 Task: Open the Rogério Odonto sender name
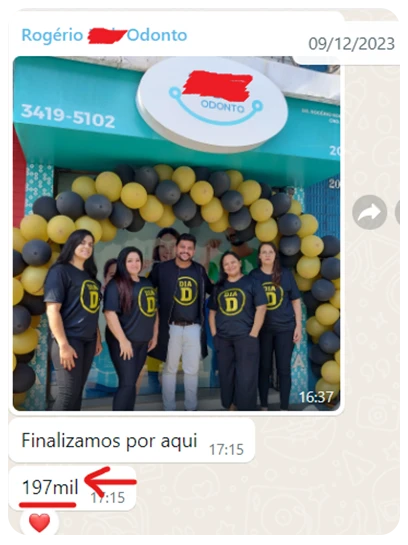click(x=104, y=35)
